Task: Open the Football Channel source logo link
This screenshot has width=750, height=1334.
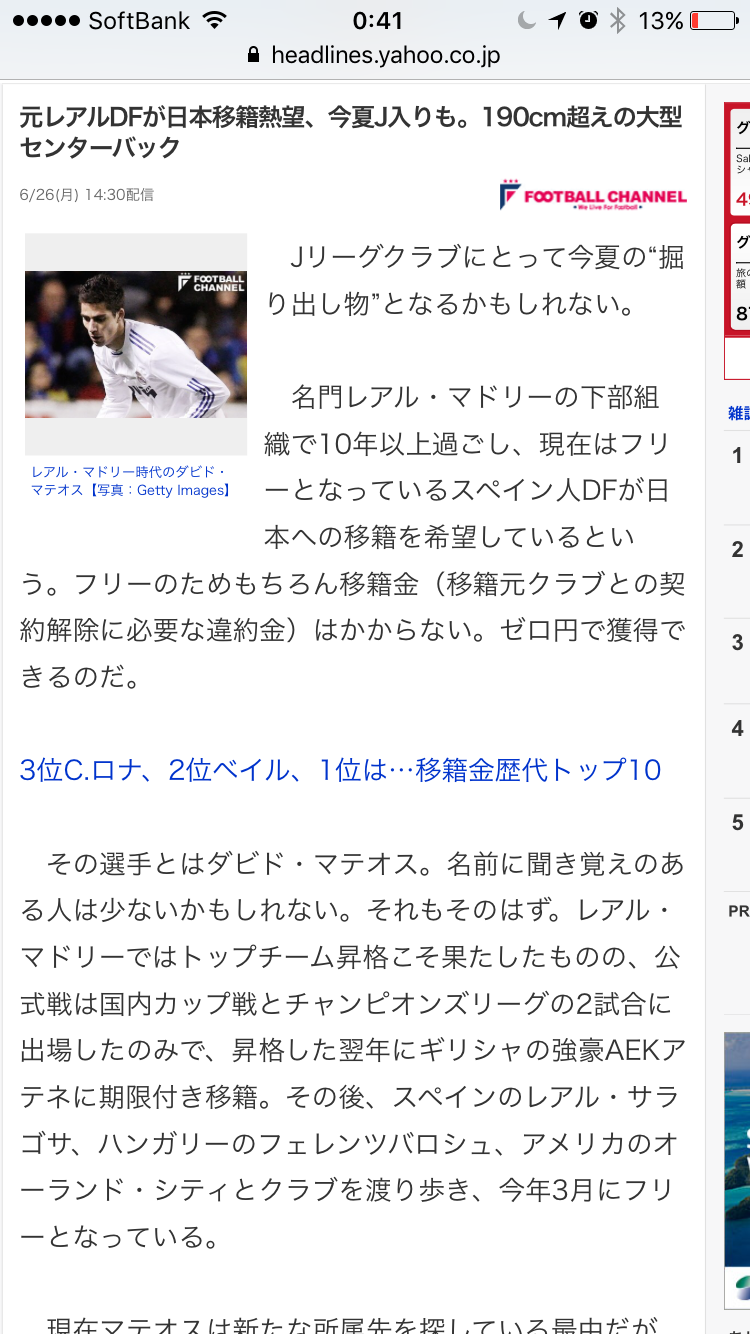Action: [x=593, y=195]
